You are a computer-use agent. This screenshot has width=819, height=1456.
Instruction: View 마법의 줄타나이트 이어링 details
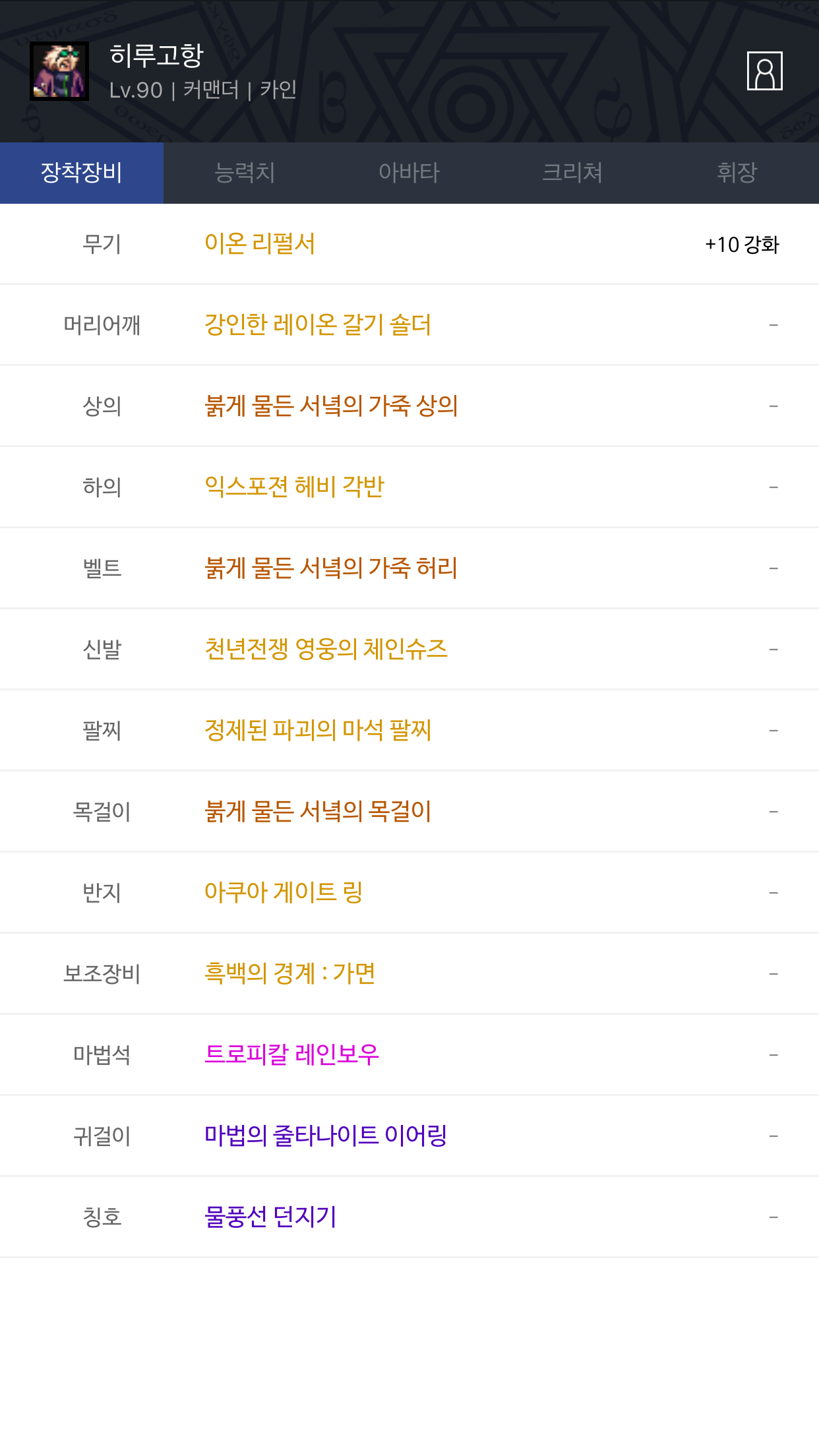[x=326, y=1136]
